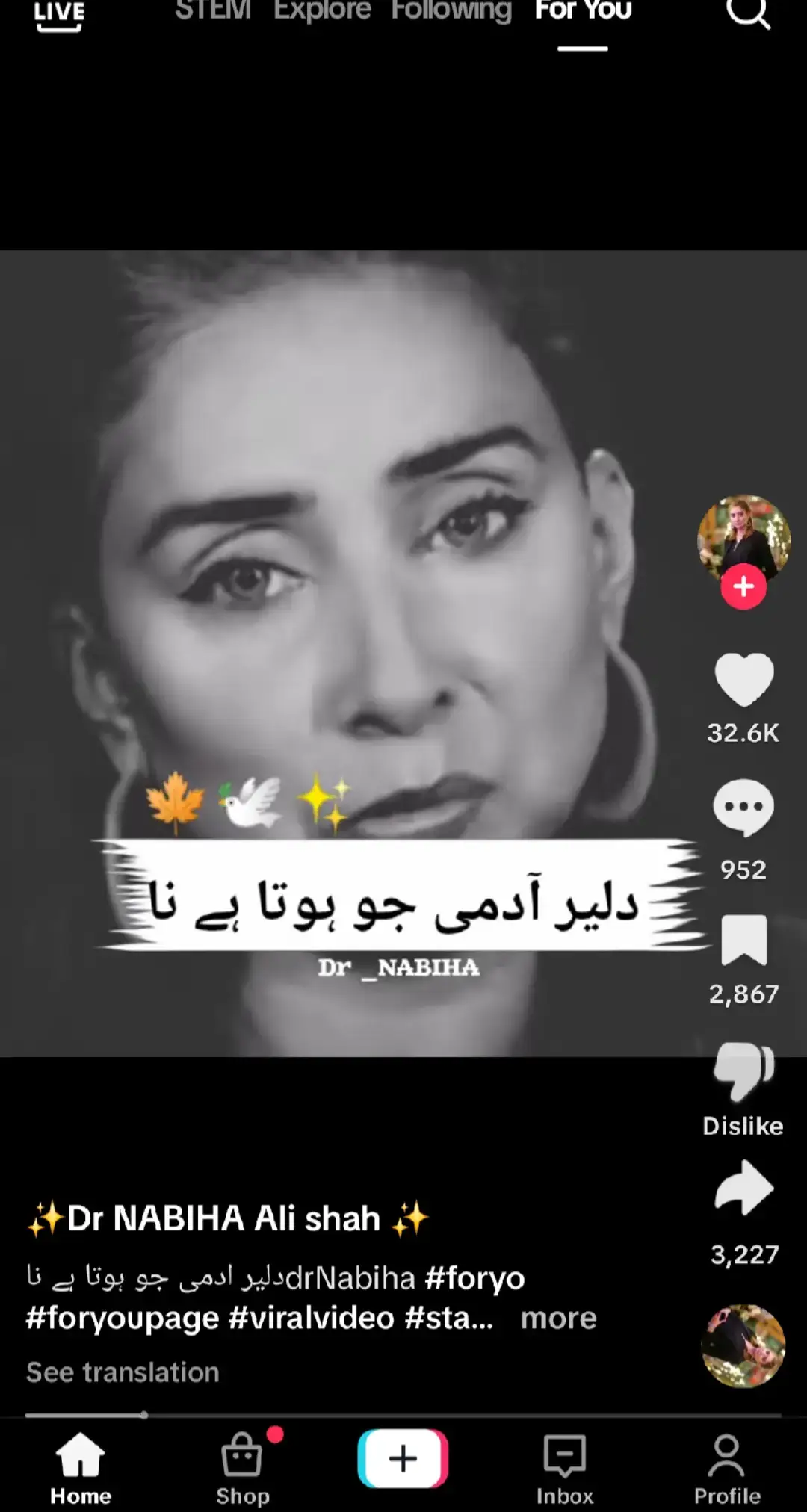Open the comments on this video
Image resolution: width=807 pixels, height=1512 pixels.
(x=743, y=808)
